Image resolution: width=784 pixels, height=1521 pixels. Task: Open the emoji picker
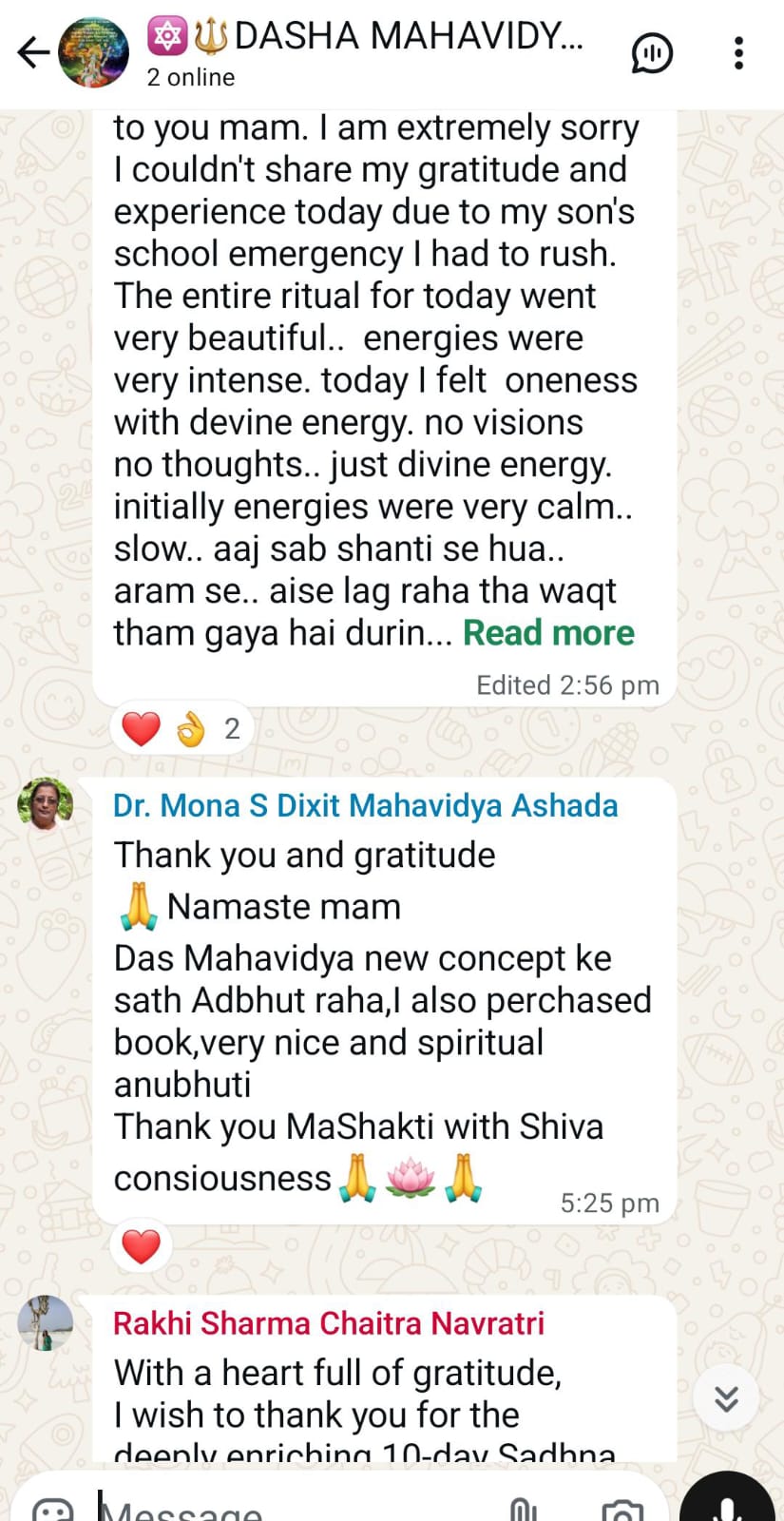pyautogui.click(x=52, y=1510)
